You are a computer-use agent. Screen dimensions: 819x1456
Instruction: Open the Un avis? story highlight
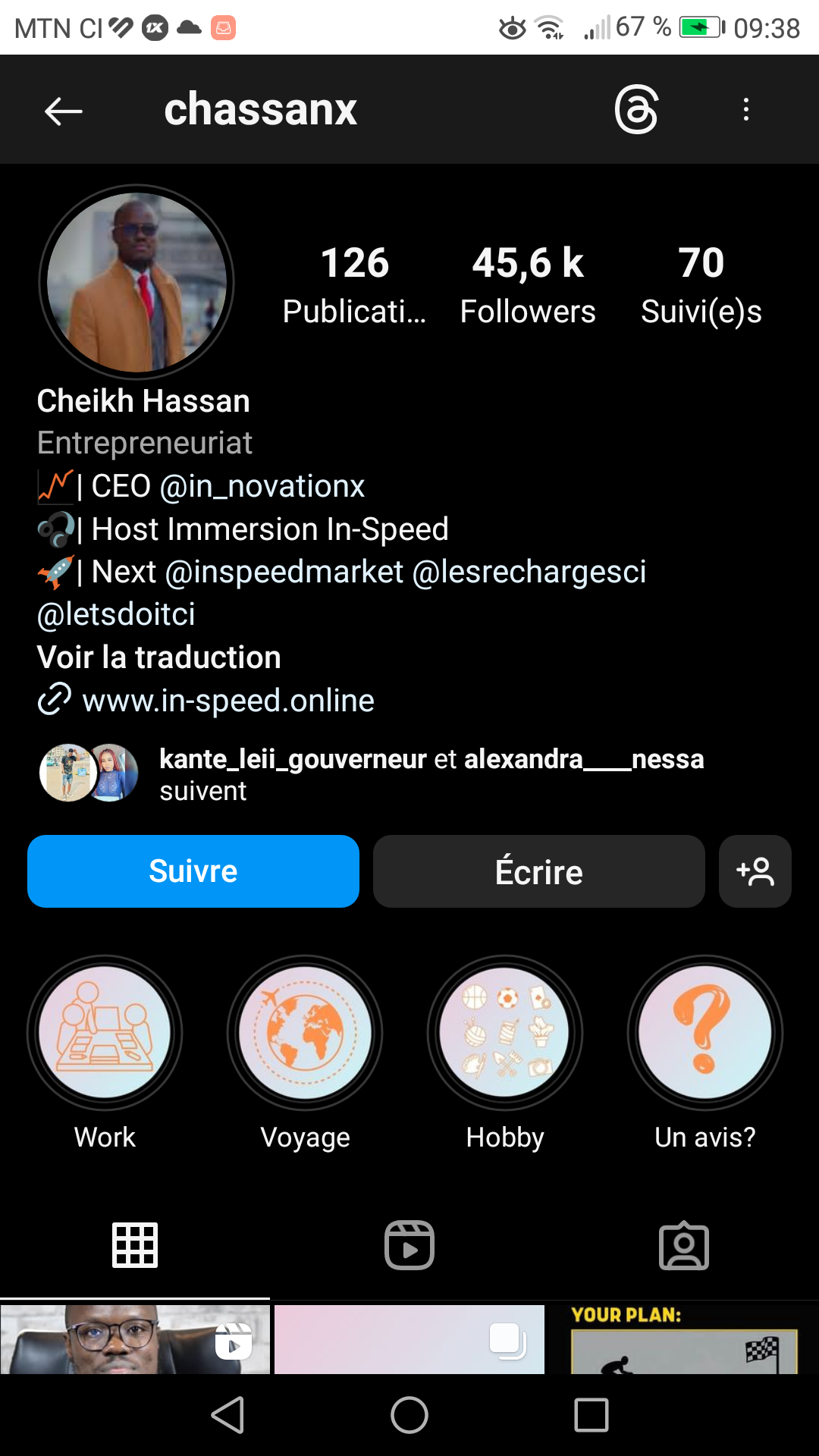[x=705, y=1033]
